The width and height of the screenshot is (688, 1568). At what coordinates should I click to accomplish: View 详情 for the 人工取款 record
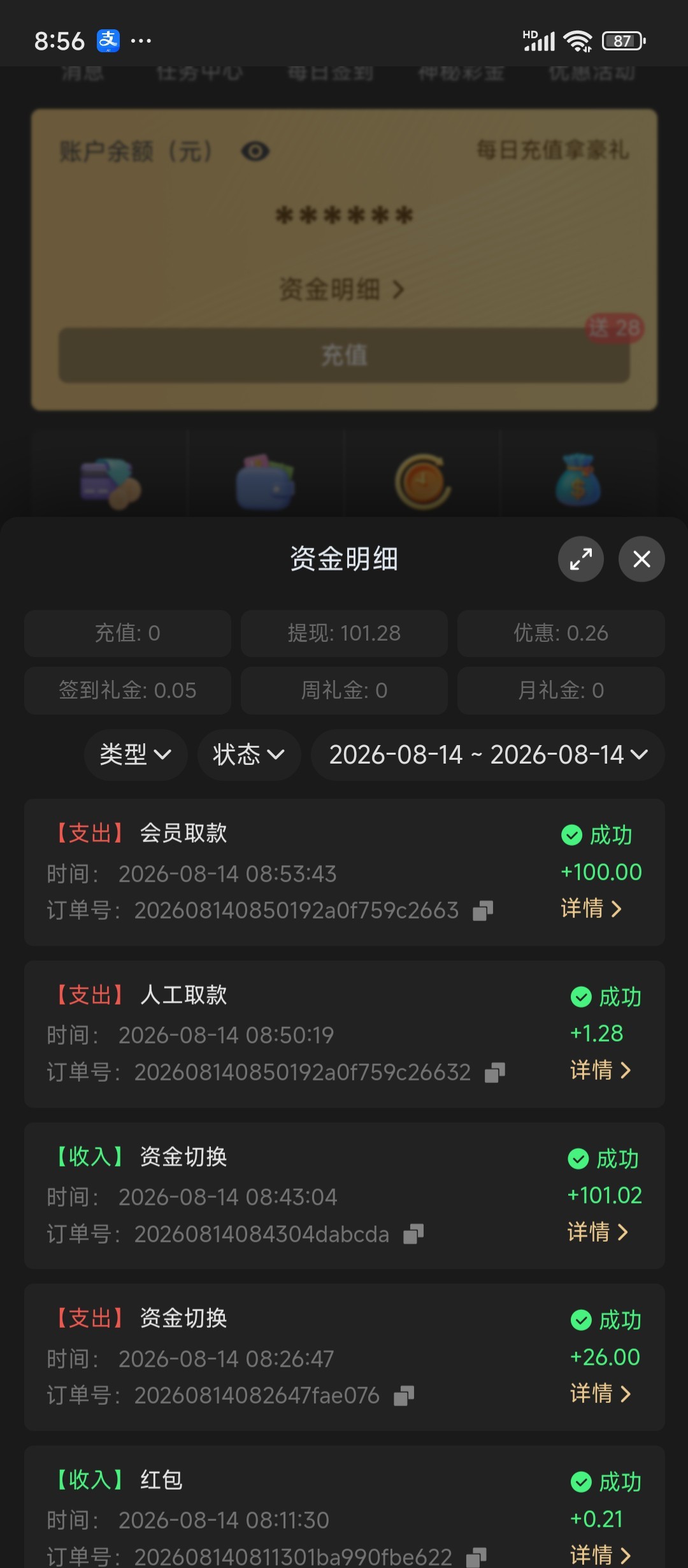[x=601, y=1070]
